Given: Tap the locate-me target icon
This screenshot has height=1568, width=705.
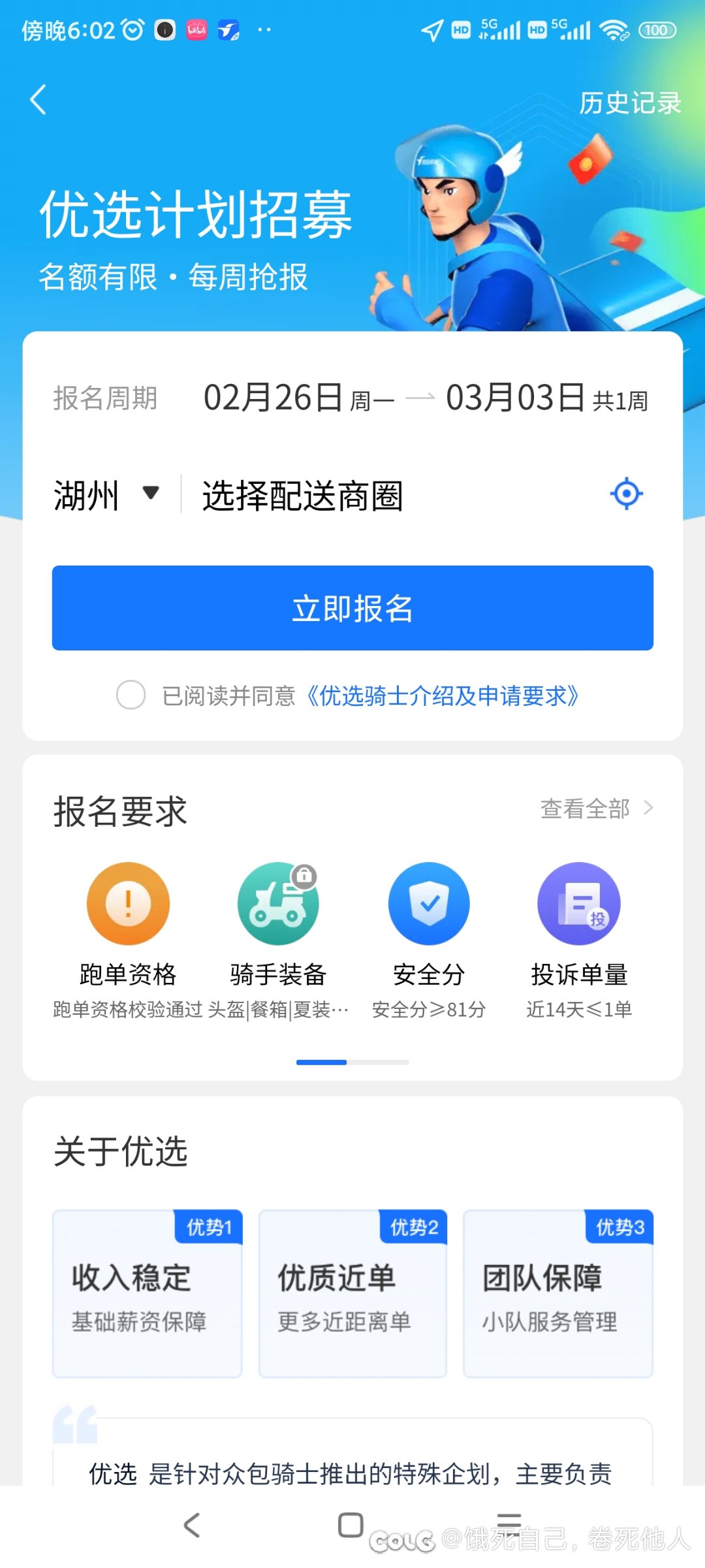Looking at the screenshot, I should coord(626,494).
